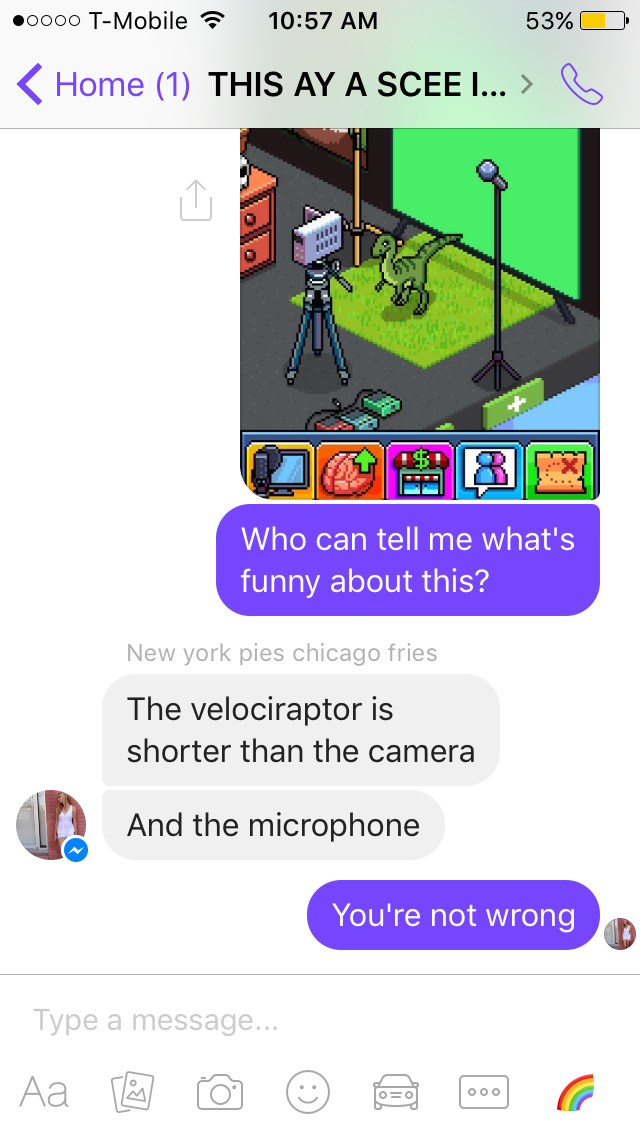Start a voice call

(x=582, y=85)
